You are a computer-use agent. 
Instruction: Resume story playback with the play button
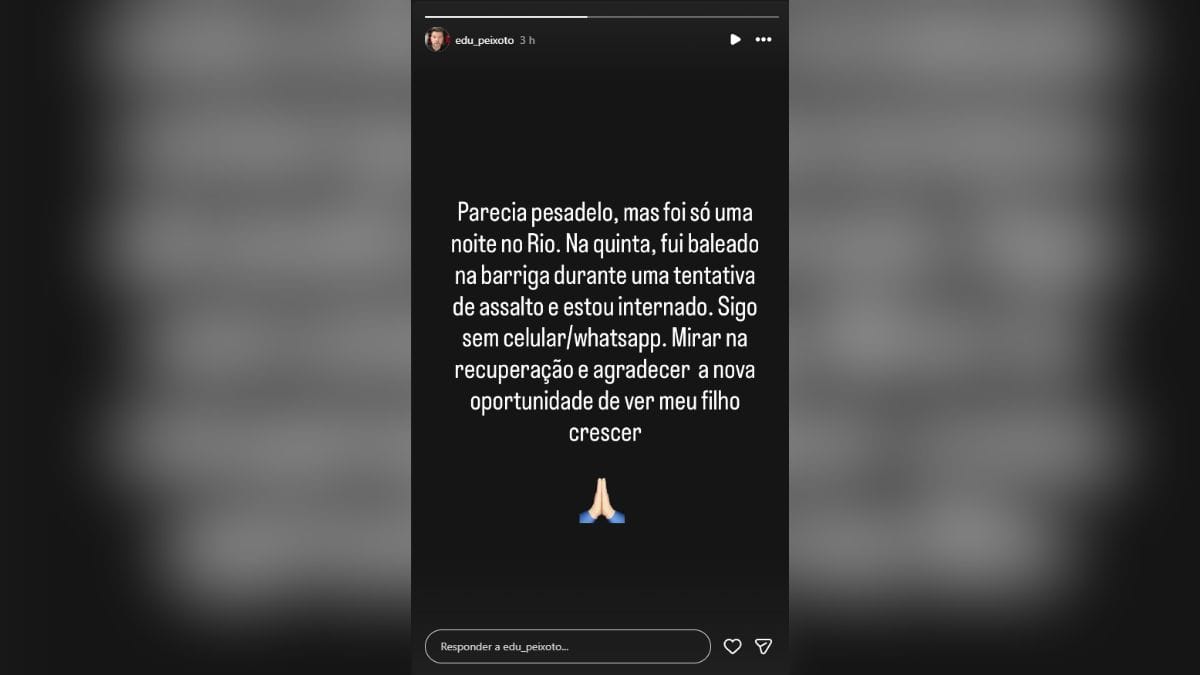point(735,40)
